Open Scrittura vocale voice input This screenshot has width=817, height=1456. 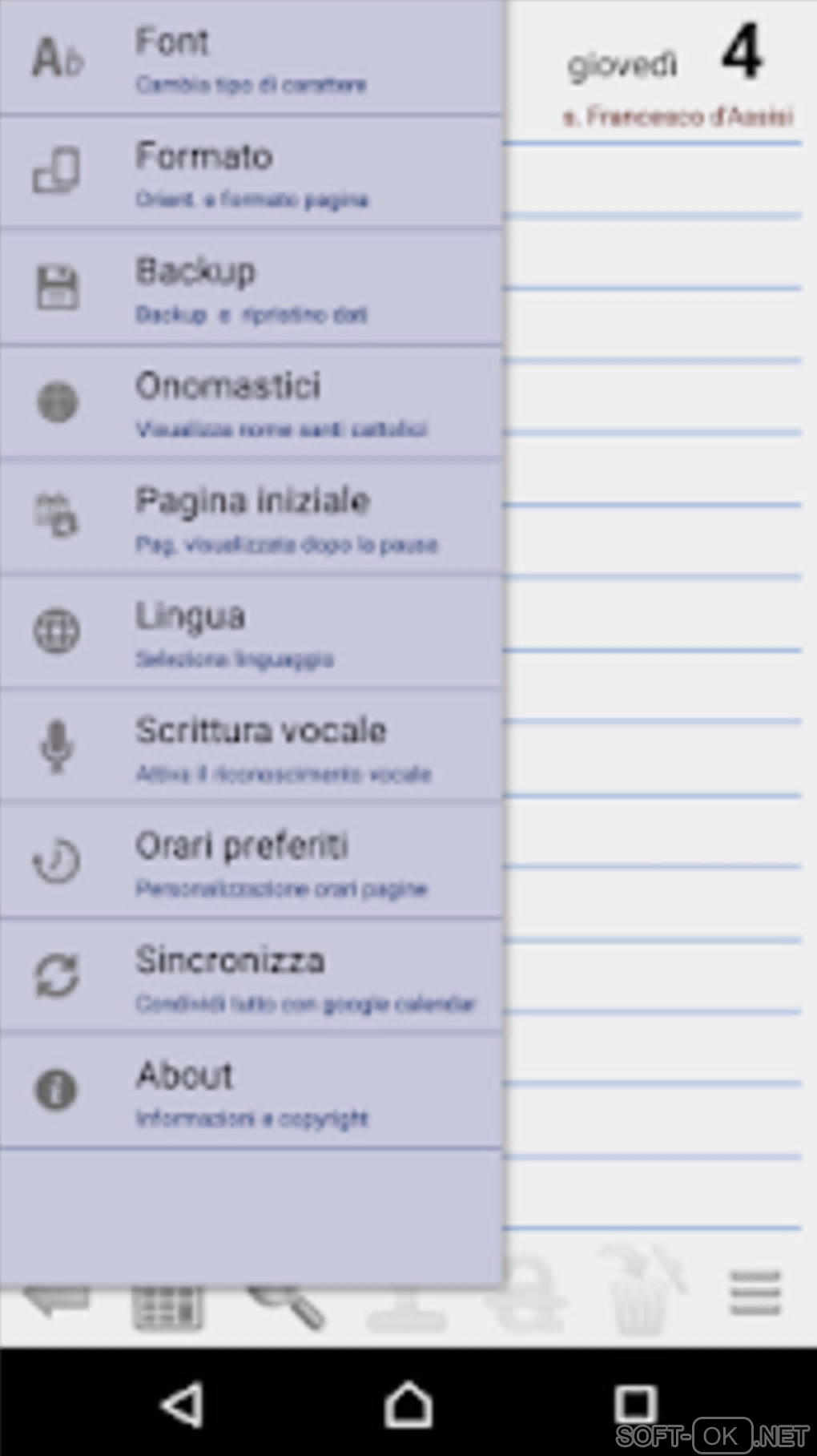pyautogui.click(x=251, y=748)
